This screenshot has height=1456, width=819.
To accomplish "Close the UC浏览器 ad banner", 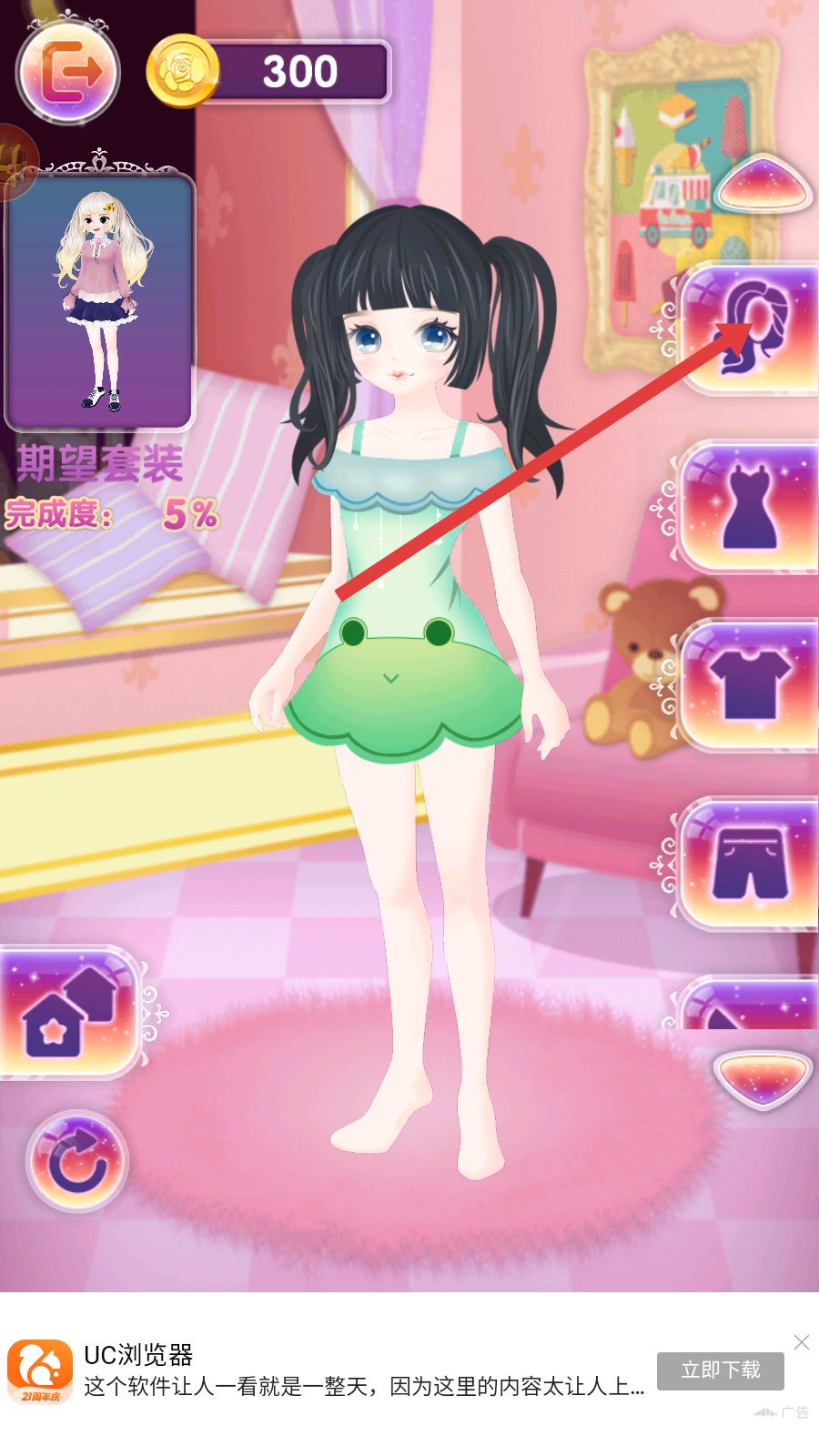I will tap(801, 1342).
